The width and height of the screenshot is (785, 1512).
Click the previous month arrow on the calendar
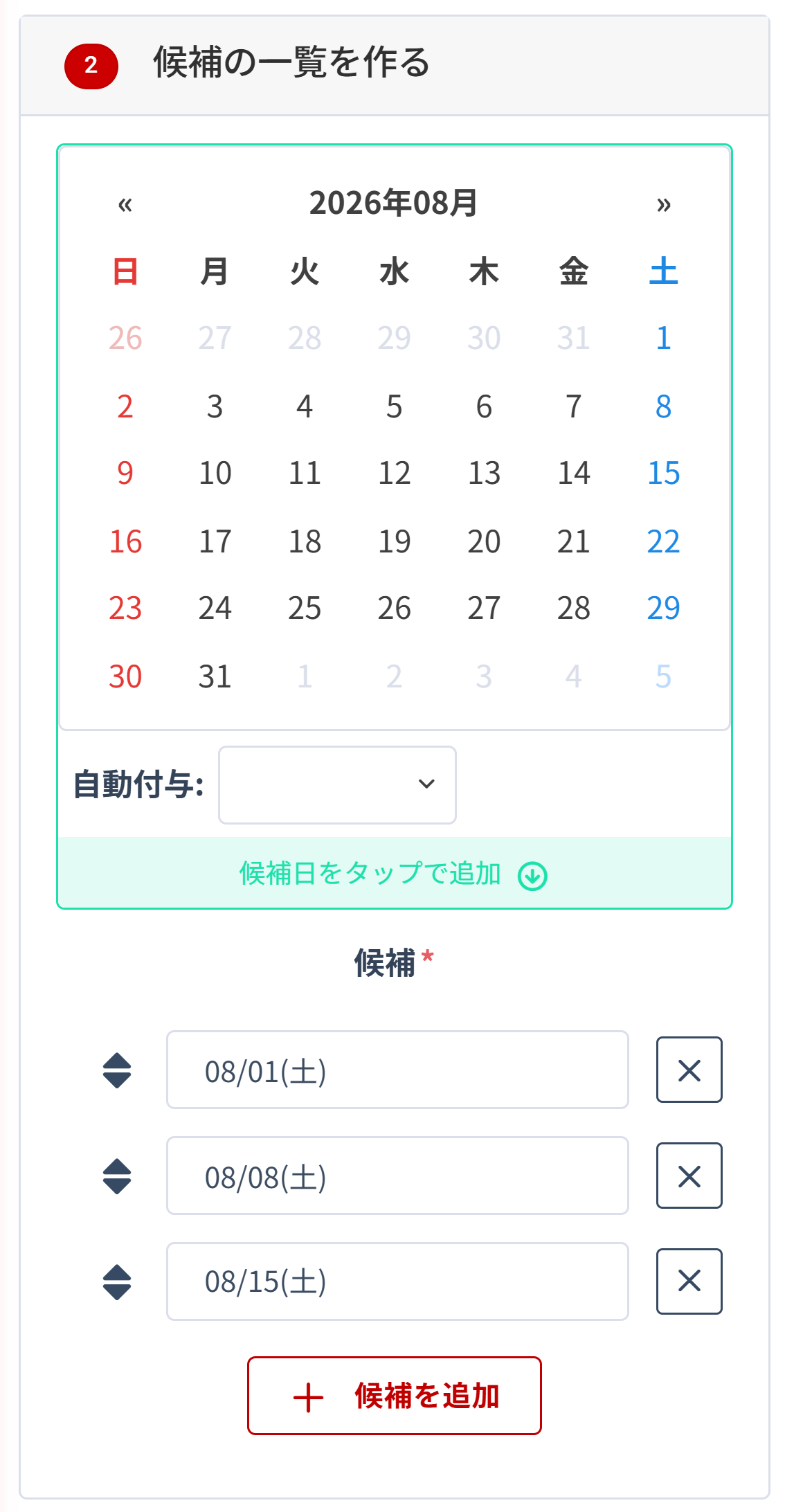tap(123, 206)
